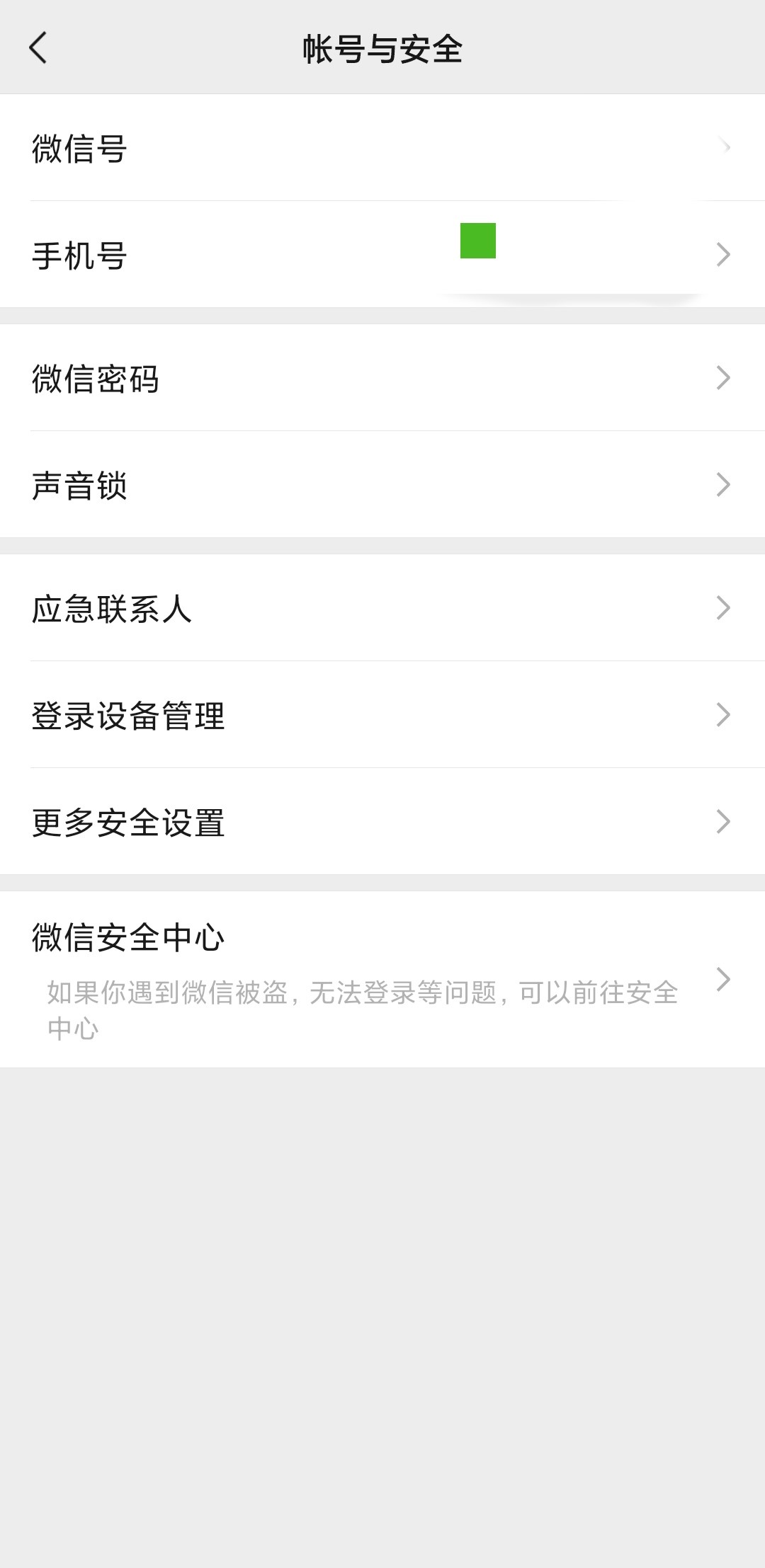Click the 微信号 account ID row
Viewport: 765px width, 1568px height.
point(382,148)
